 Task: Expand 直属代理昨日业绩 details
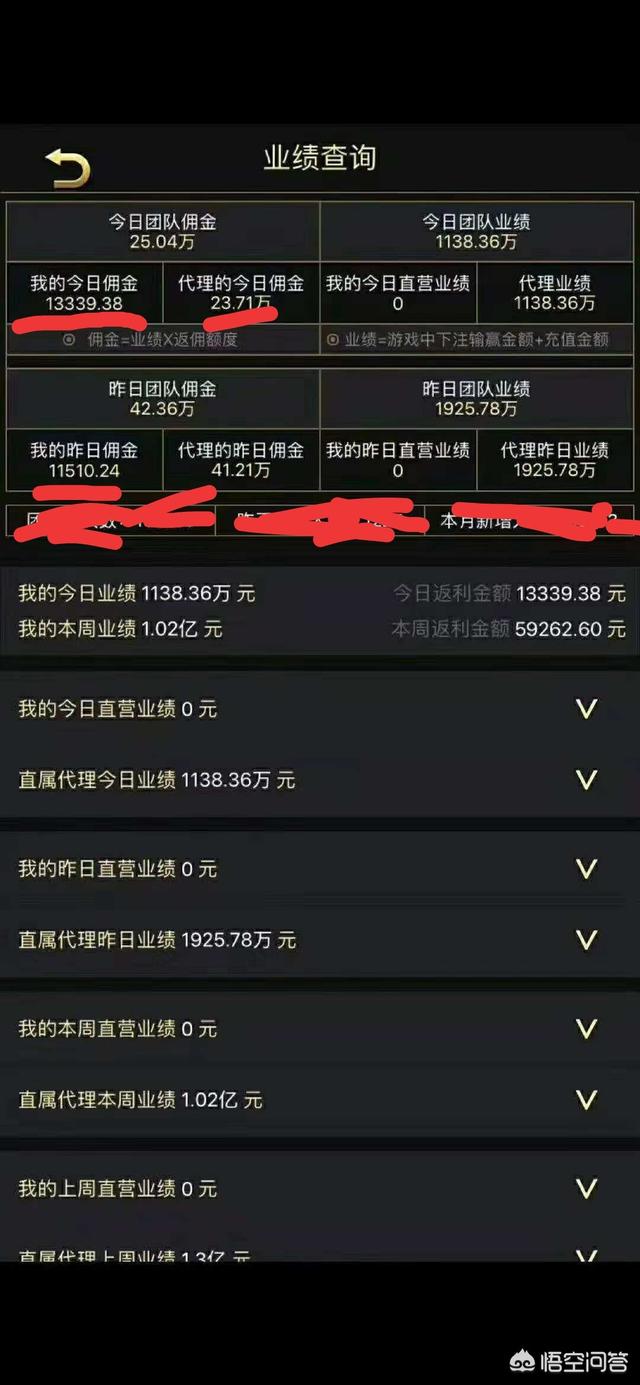586,940
